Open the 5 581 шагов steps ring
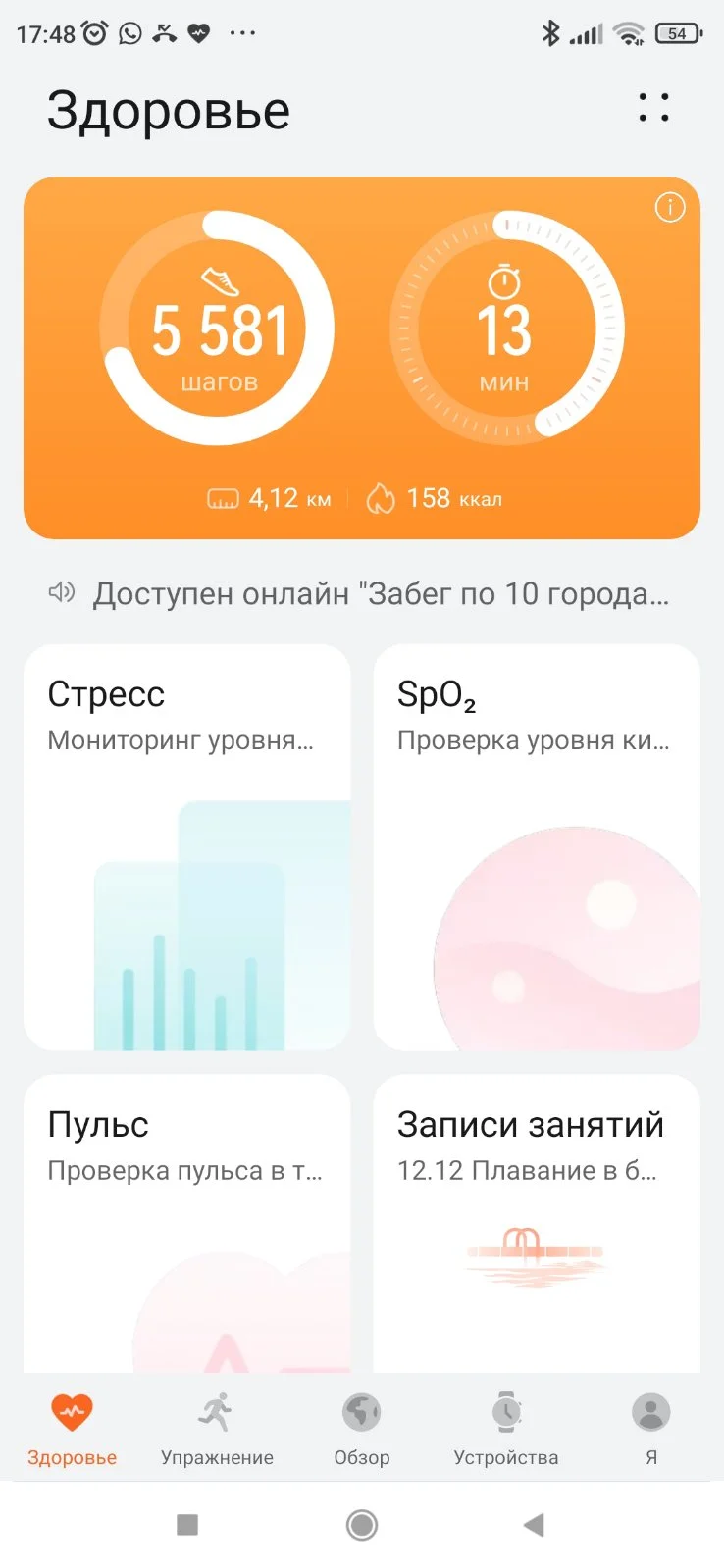The image size is (724, 1568). tap(219, 329)
